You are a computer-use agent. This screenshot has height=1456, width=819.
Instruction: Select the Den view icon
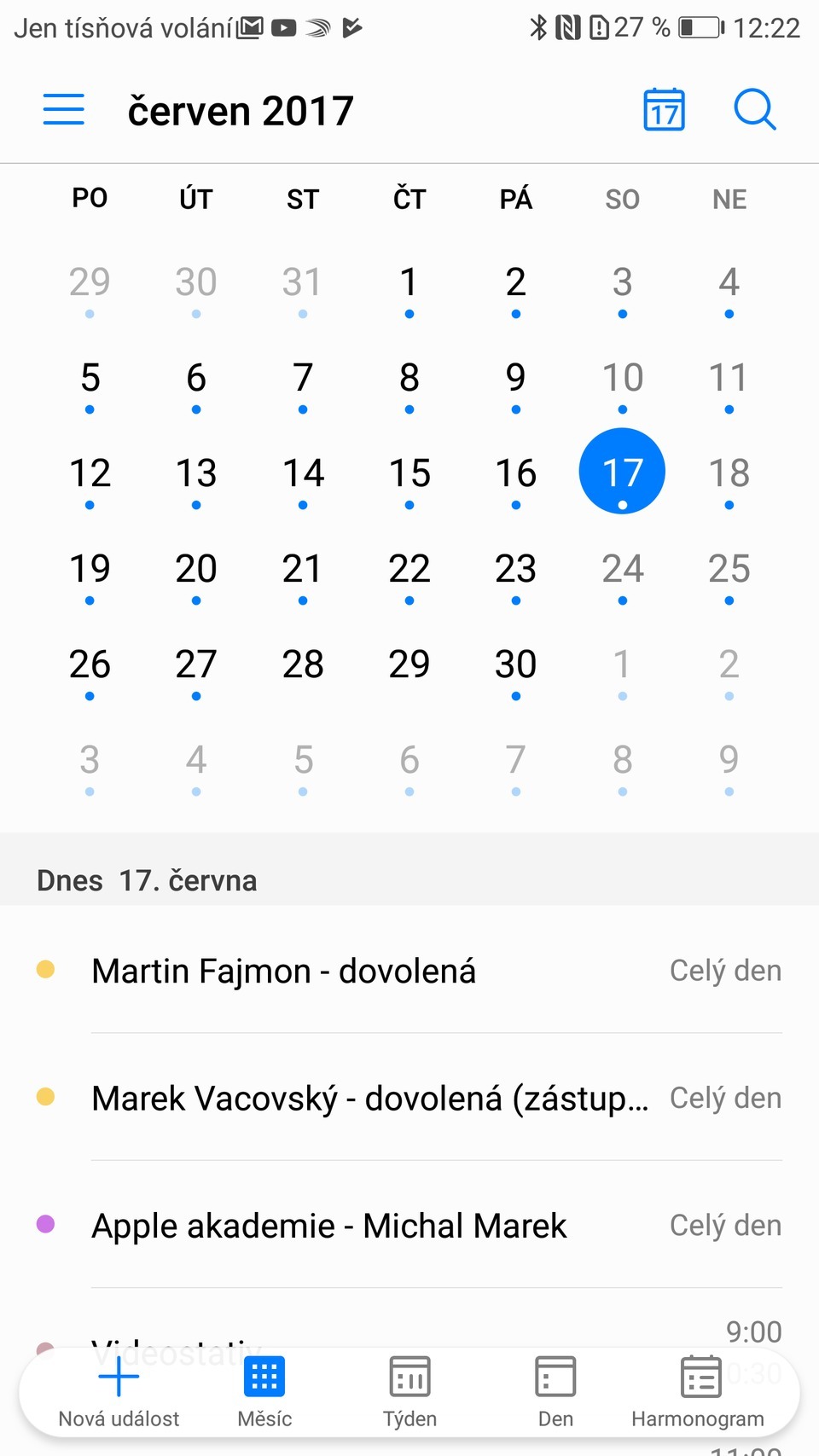point(555,1376)
